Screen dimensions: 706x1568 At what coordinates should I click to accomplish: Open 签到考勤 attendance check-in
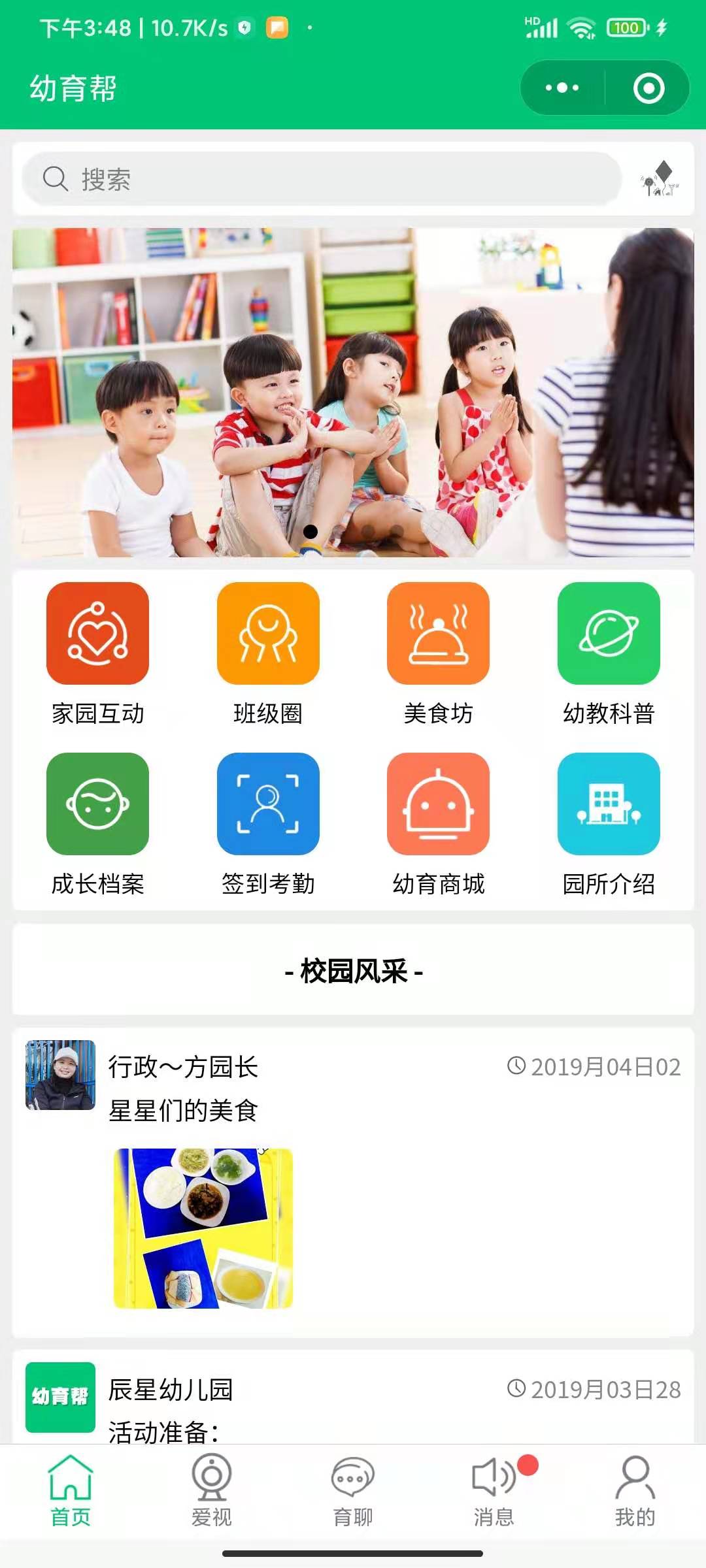click(268, 823)
